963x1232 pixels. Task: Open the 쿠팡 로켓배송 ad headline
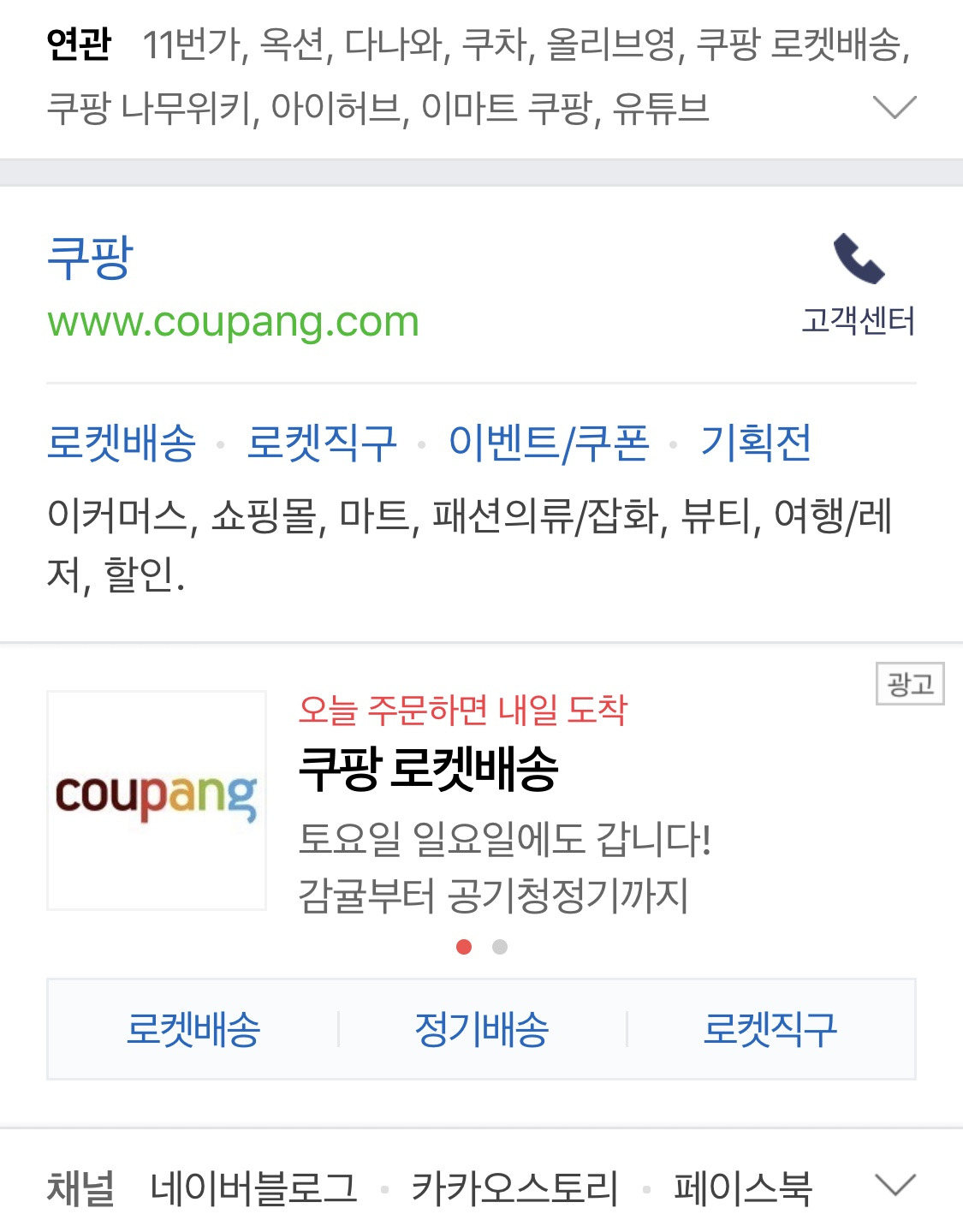[428, 768]
